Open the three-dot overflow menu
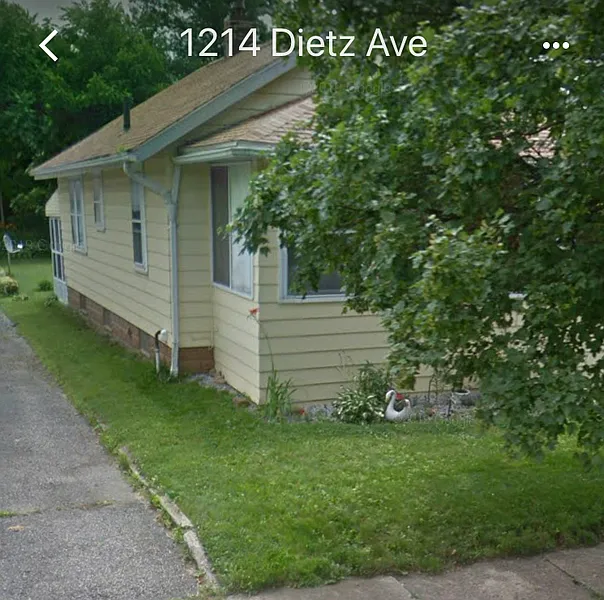The width and height of the screenshot is (604, 600). 556,45
